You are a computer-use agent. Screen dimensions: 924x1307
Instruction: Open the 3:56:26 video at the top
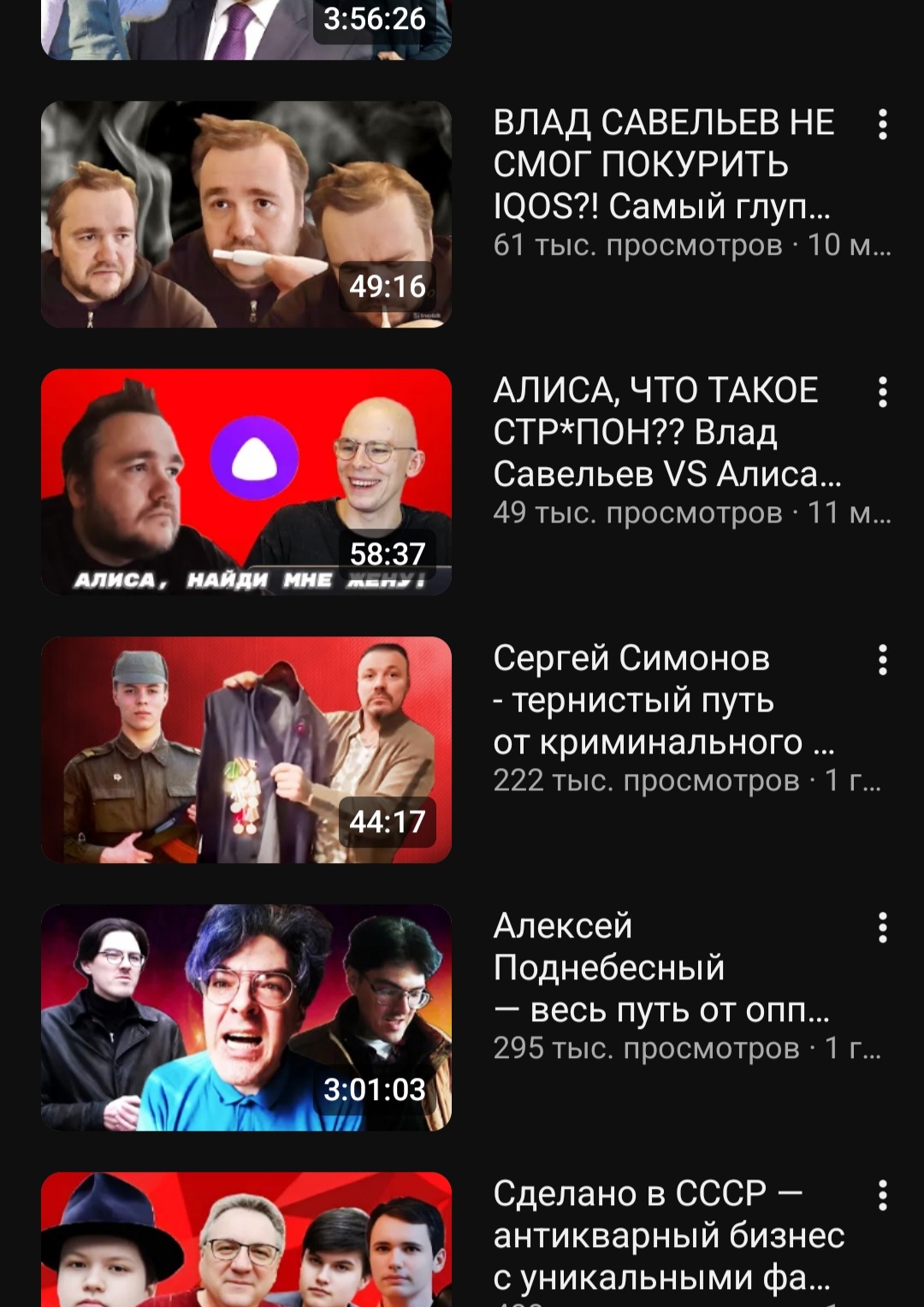(x=246, y=30)
